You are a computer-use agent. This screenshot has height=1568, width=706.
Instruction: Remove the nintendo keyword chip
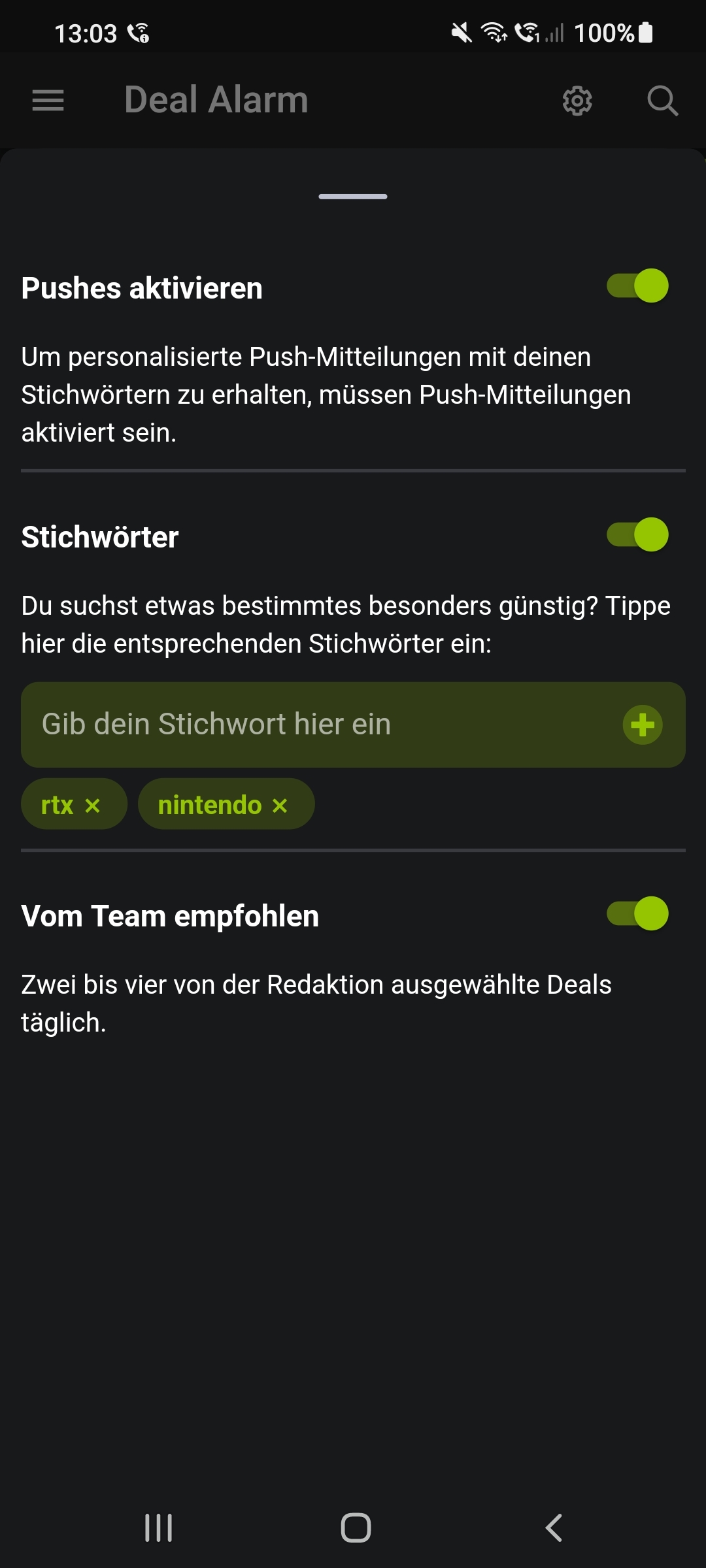(x=280, y=806)
